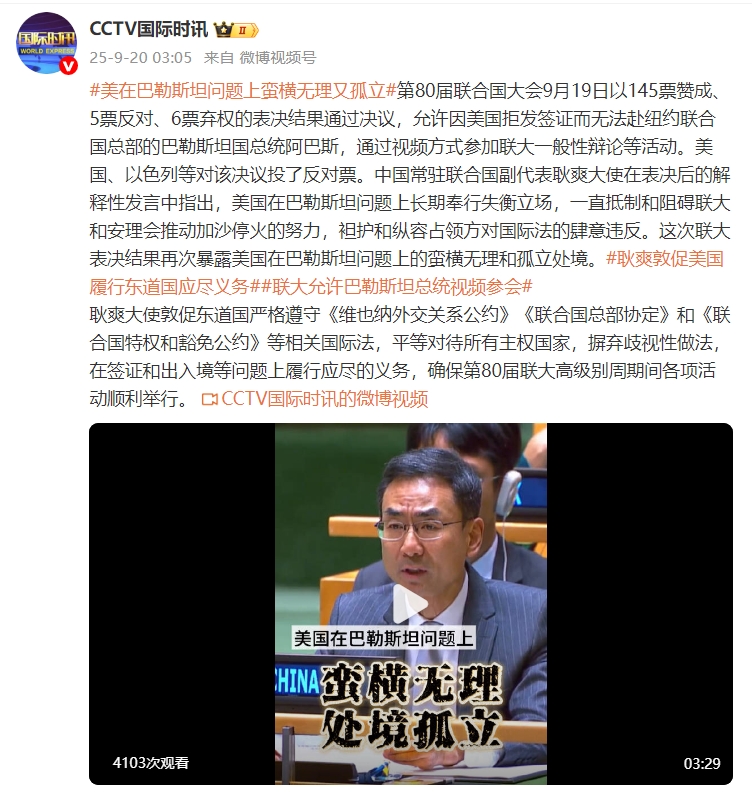Open hashtag 美在巴勒斯坦问题上蛮横无理又孤立
Image resolution: width=752 pixels, height=792 pixels.
[x=243, y=88]
